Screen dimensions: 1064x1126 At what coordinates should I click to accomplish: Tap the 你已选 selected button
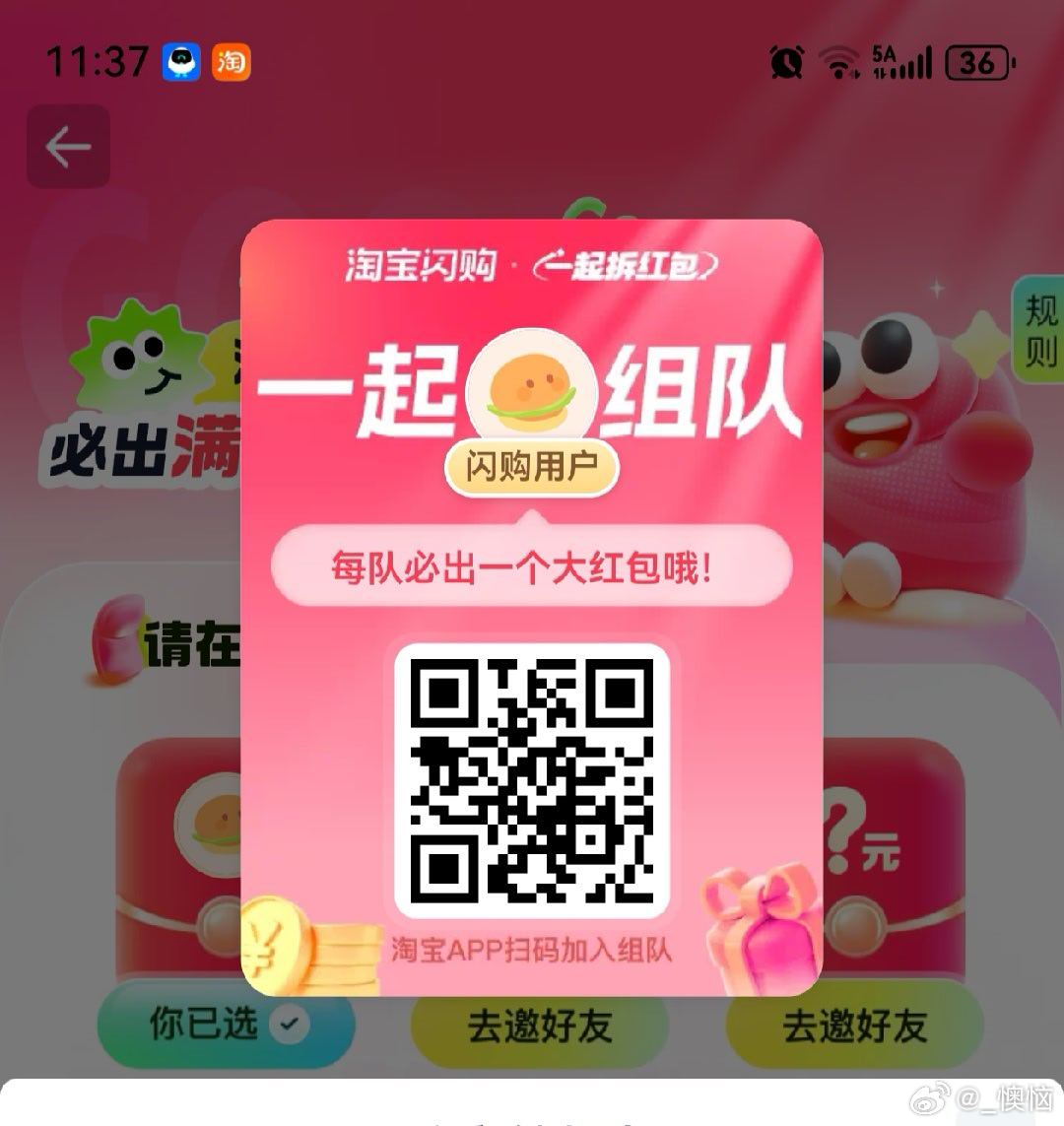coord(226,1025)
